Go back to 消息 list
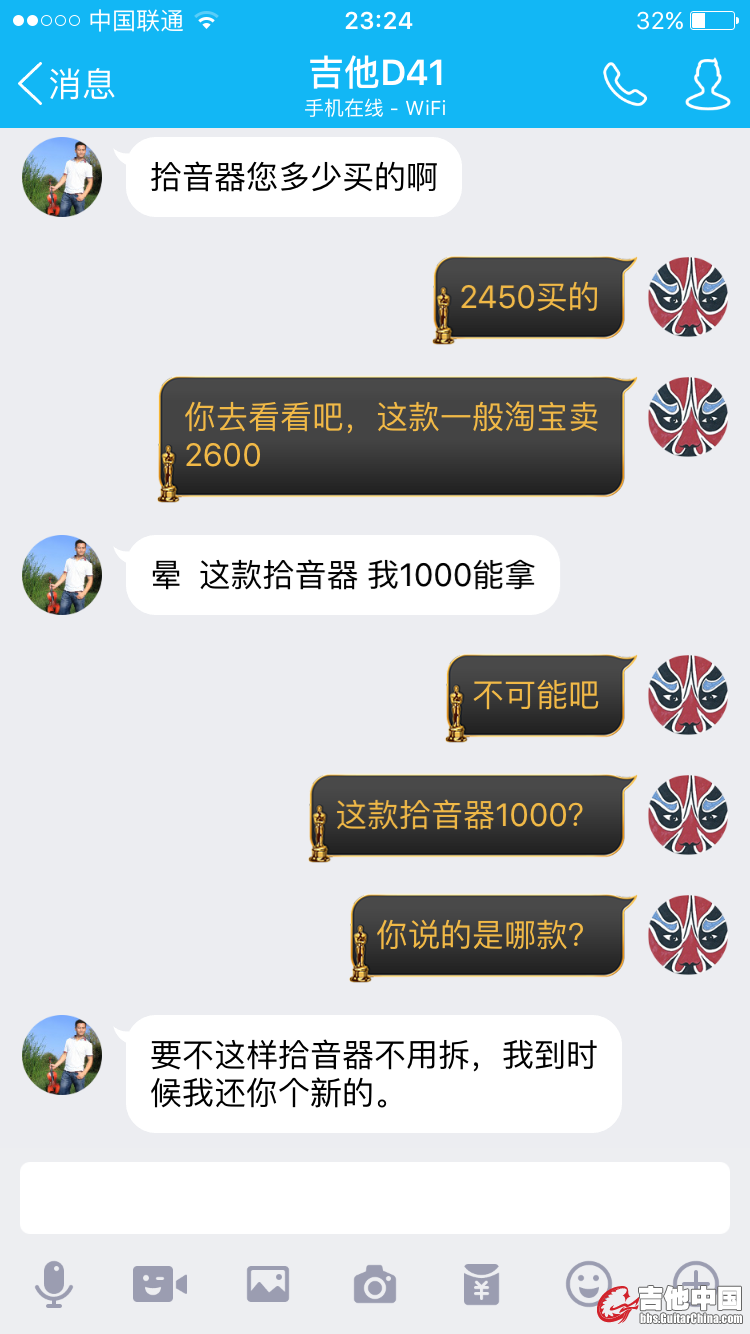 click(x=66, y=84)
